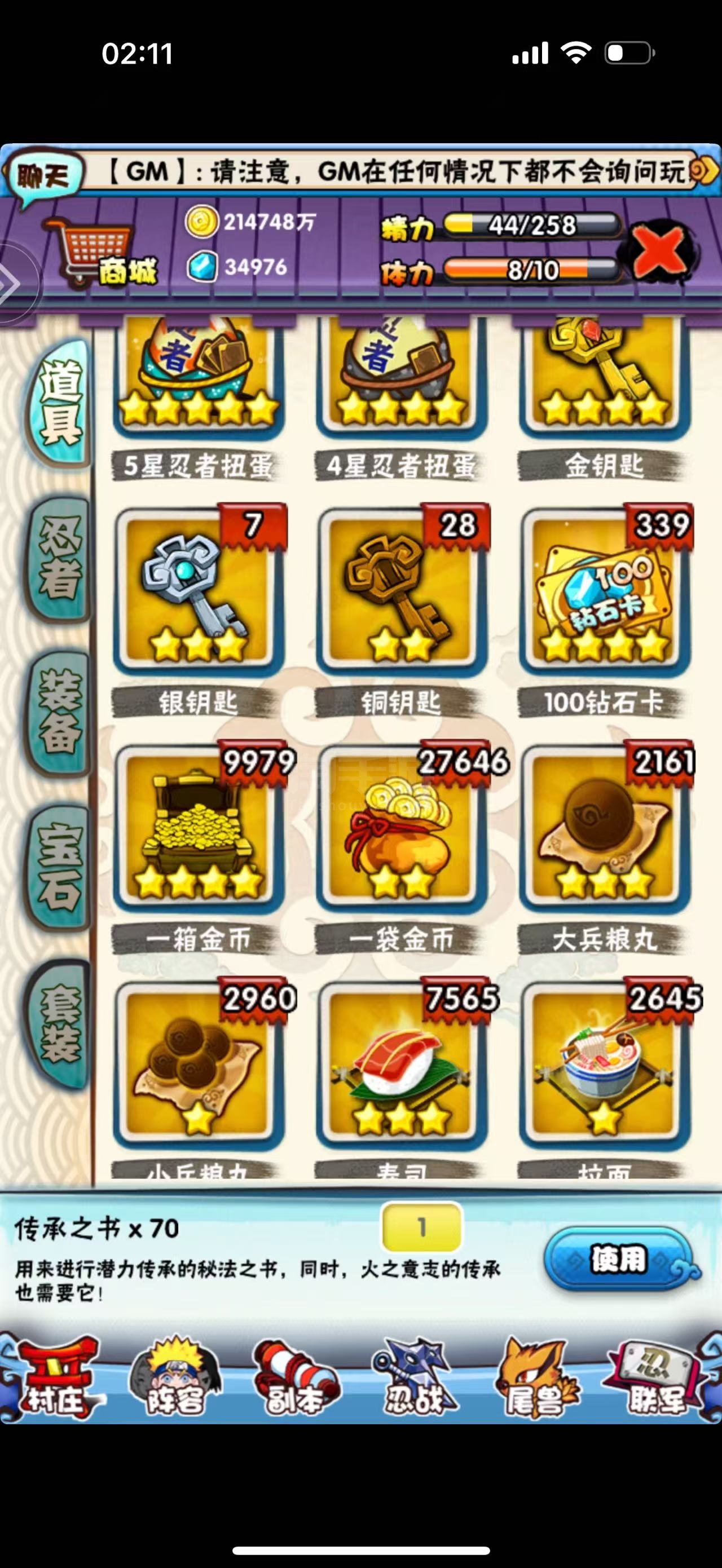The width and height of the screenshot is (722, 1568).
Task: Select the 铜钥匙 bronze key item
Action: tap(401, 594)
